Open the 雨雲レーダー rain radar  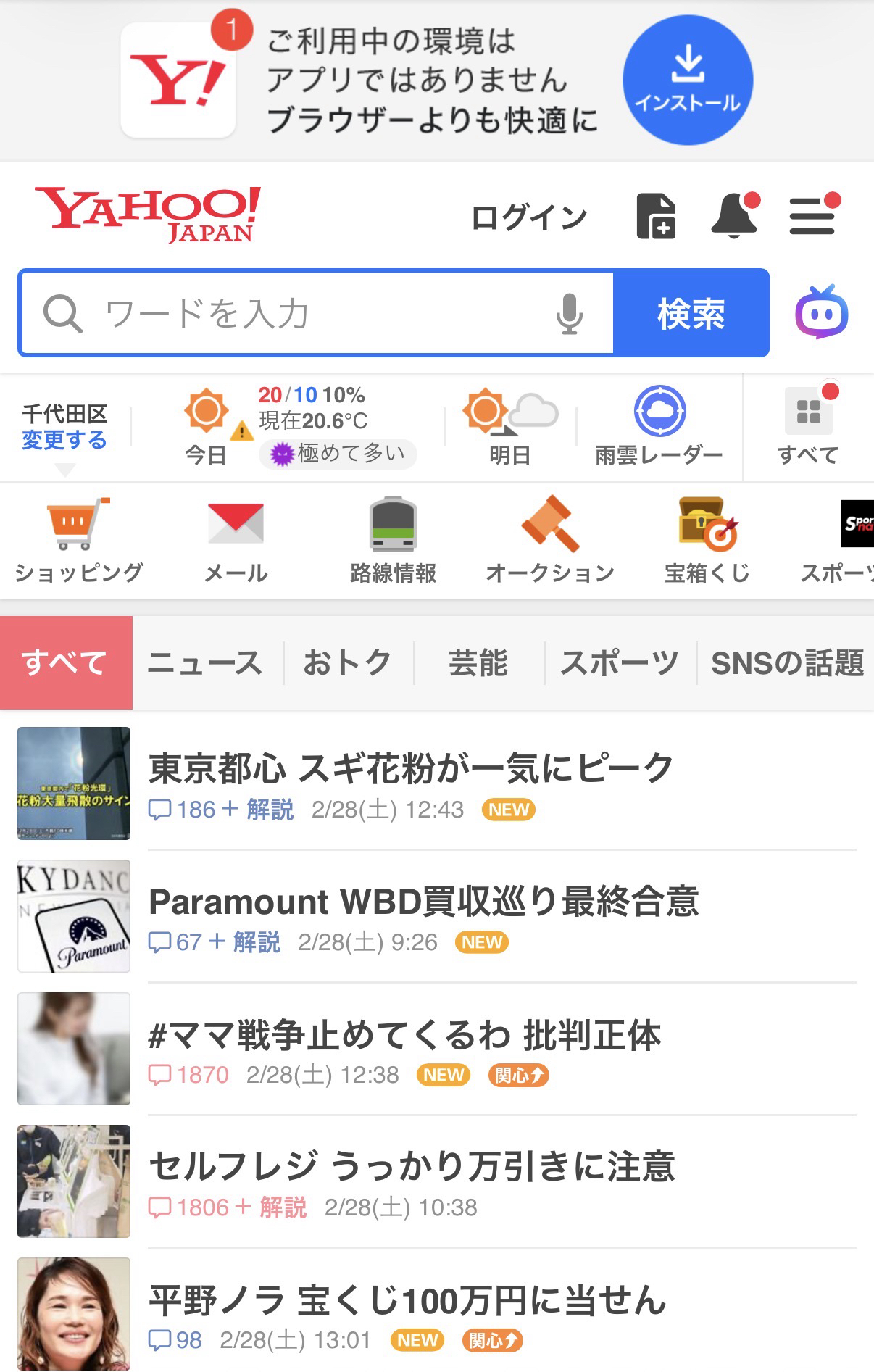click(659, 425)
